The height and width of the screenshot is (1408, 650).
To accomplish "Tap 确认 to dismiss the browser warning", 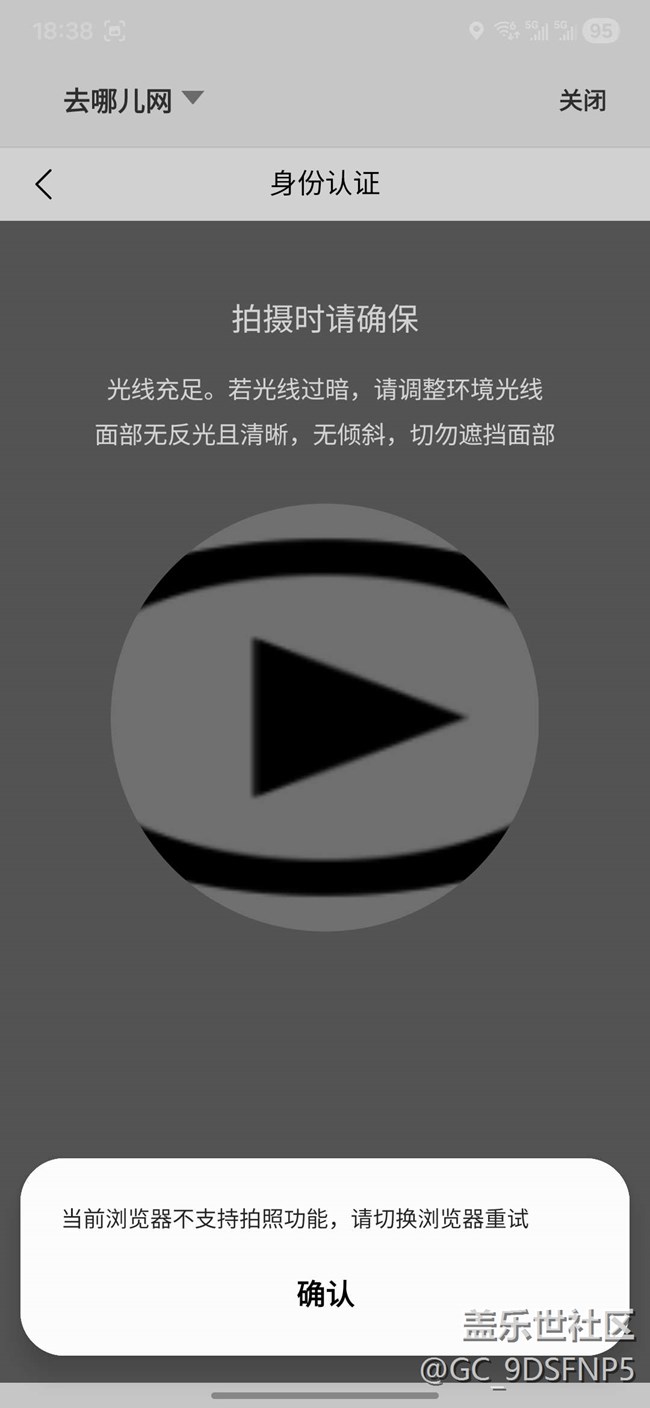I will 325,1293.
